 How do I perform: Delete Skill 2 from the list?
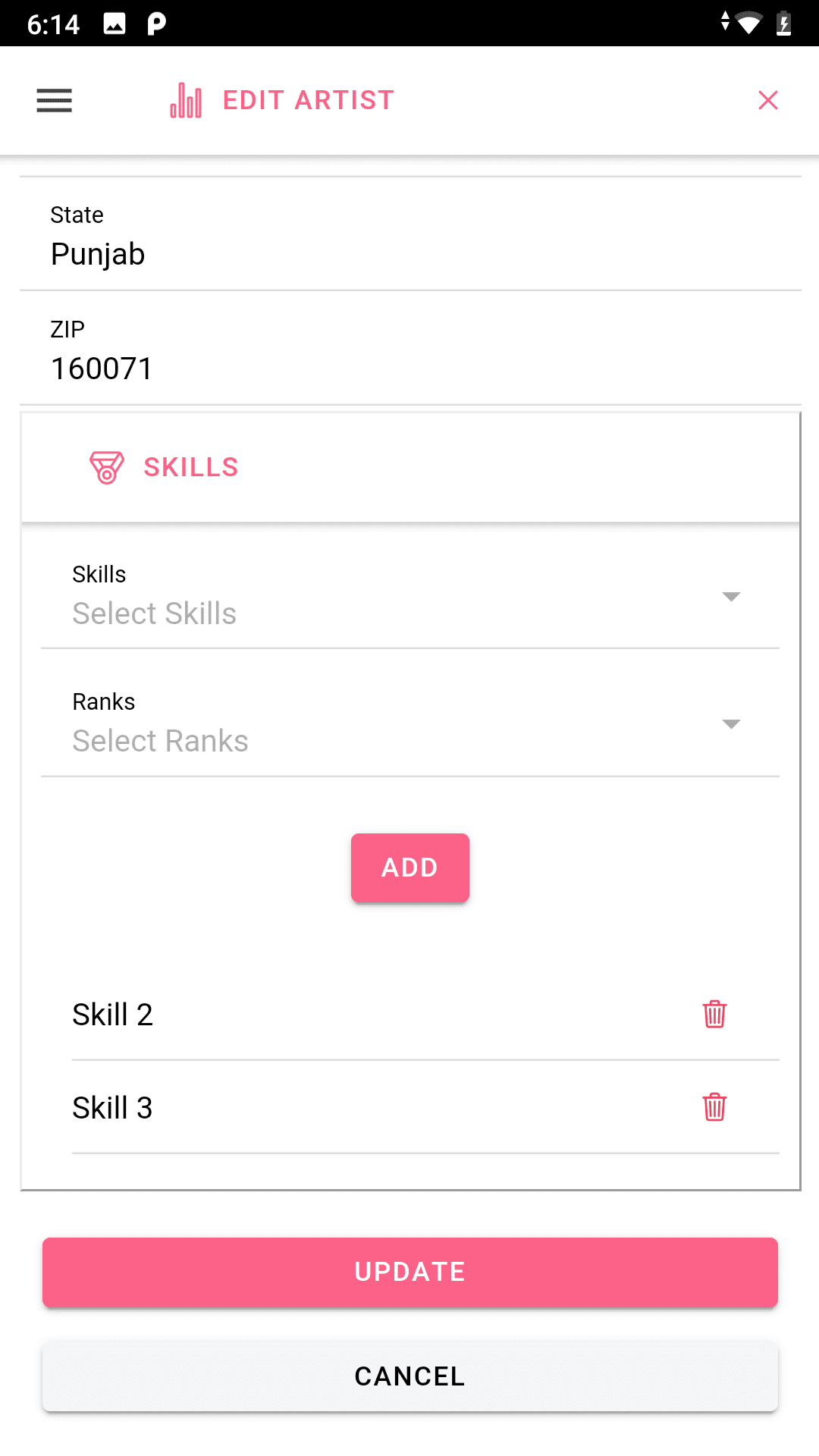pos(714,1014)
